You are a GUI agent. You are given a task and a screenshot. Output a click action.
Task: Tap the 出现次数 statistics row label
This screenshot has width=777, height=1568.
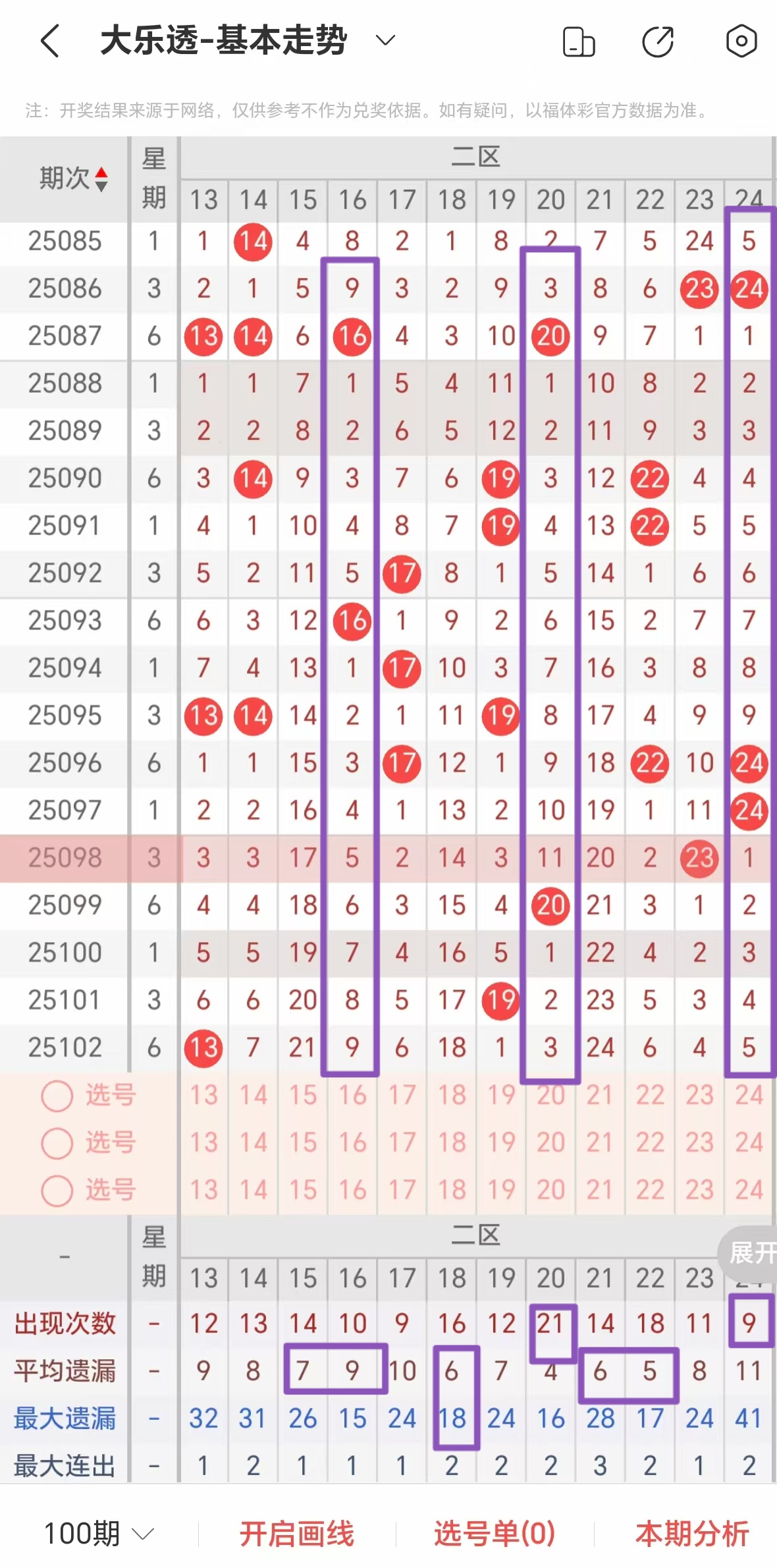[x=66, y=1323]
